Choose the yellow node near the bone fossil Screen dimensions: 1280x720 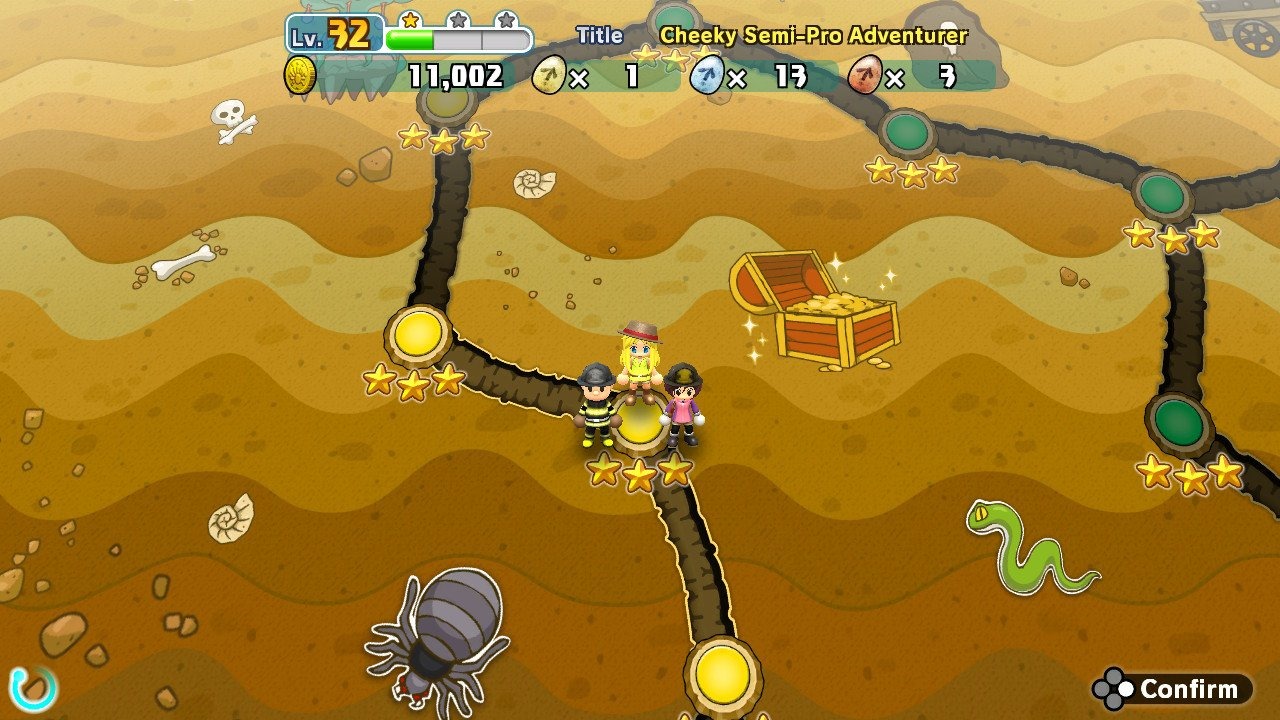click(x=417, y=334)
